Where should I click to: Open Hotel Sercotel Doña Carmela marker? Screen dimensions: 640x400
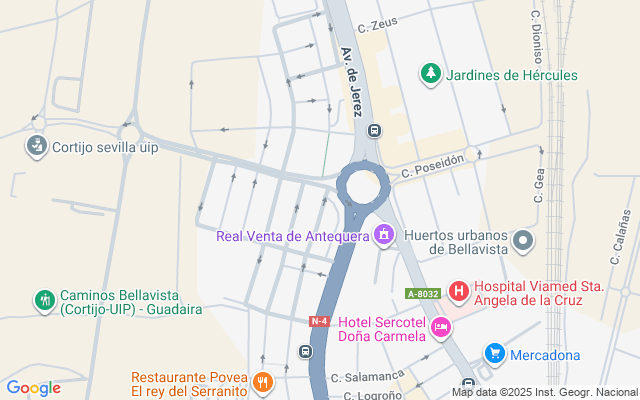(x=440, y=327)
